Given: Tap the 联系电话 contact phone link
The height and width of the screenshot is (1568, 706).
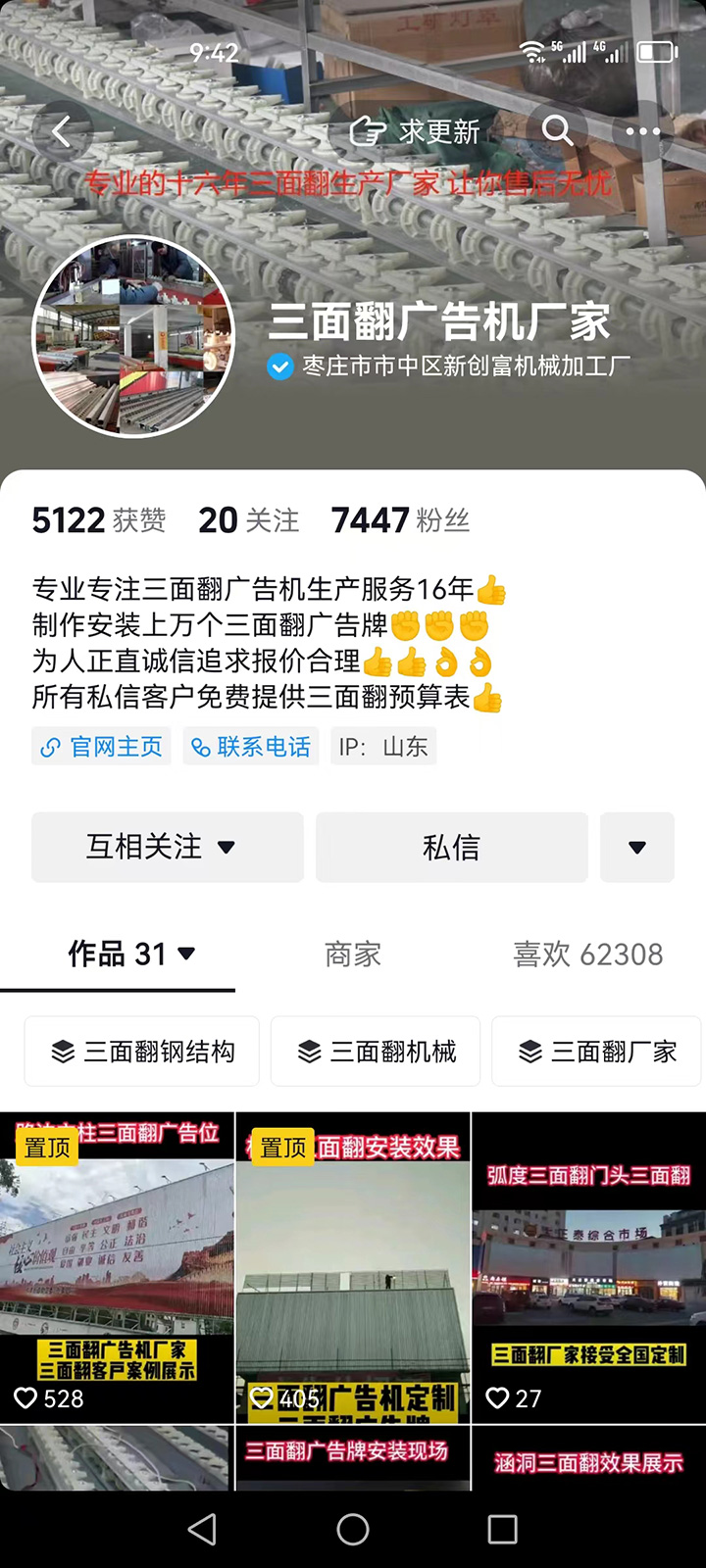Looking at the screenshot, I should pyautogui.click(x=251, y=747).
